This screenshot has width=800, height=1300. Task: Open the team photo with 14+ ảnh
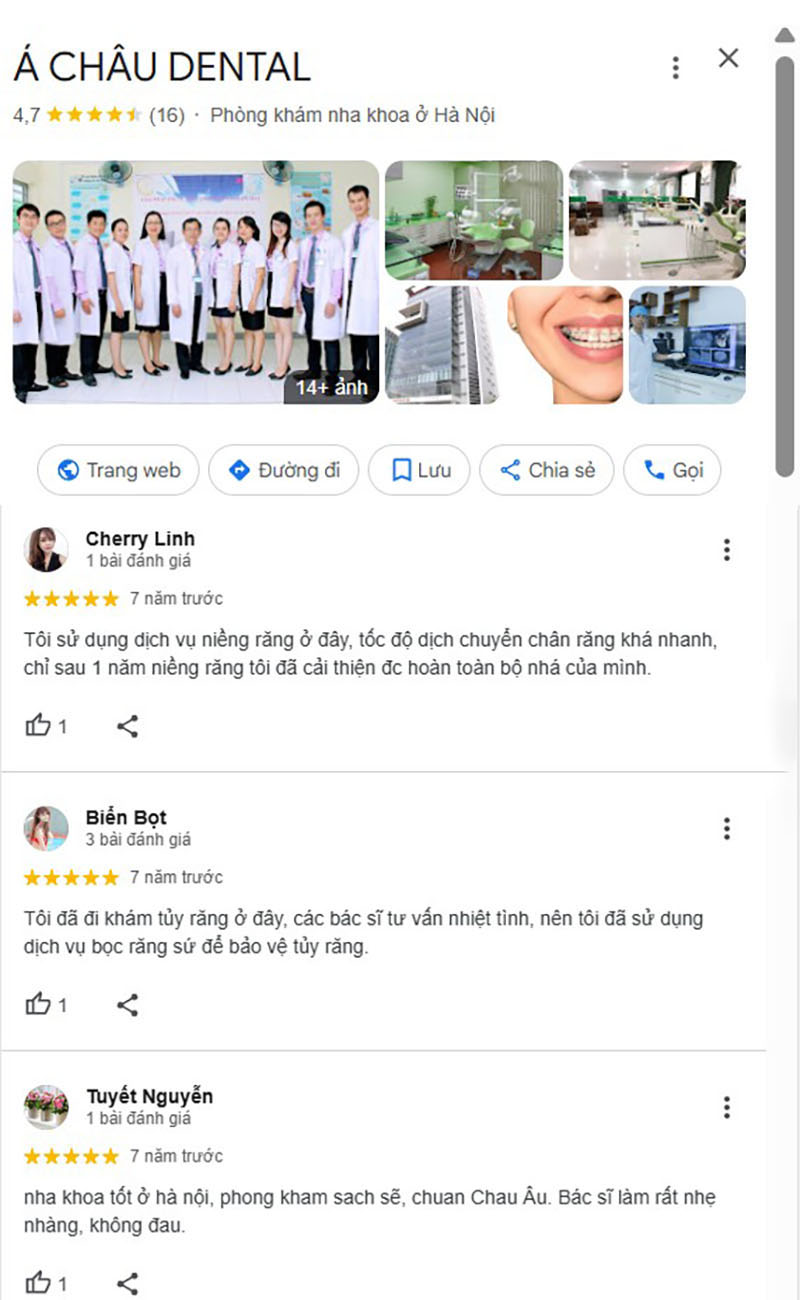tap(196, 282)
